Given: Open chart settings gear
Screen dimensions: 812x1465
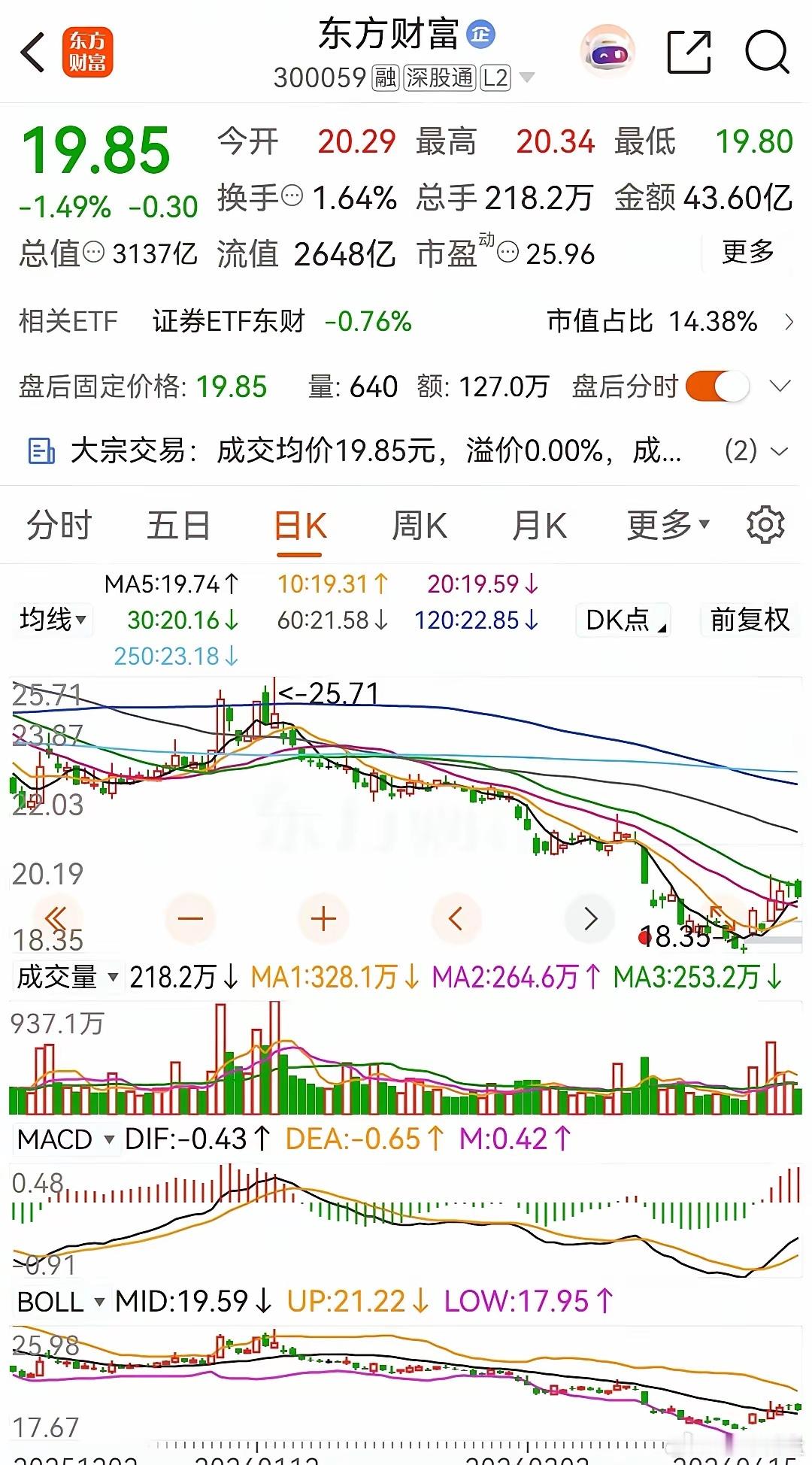Looking at the screenshot, I should (765, 525).
